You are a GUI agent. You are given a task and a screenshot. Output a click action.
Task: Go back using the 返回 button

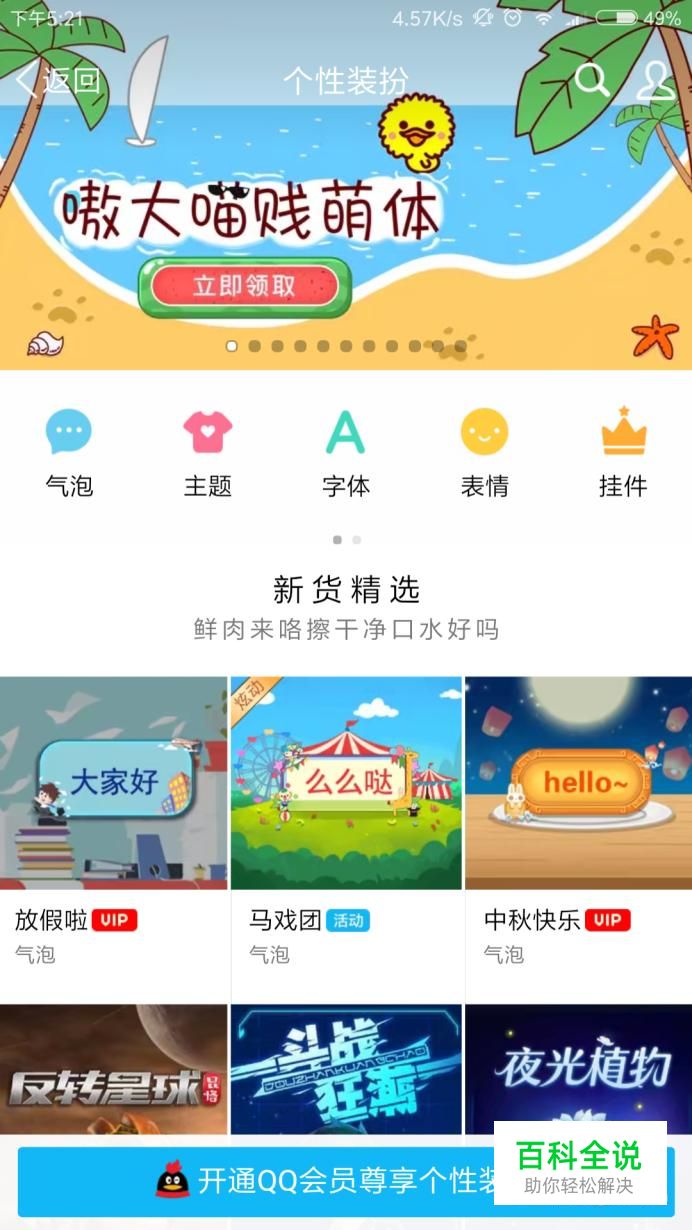[58, 80]
